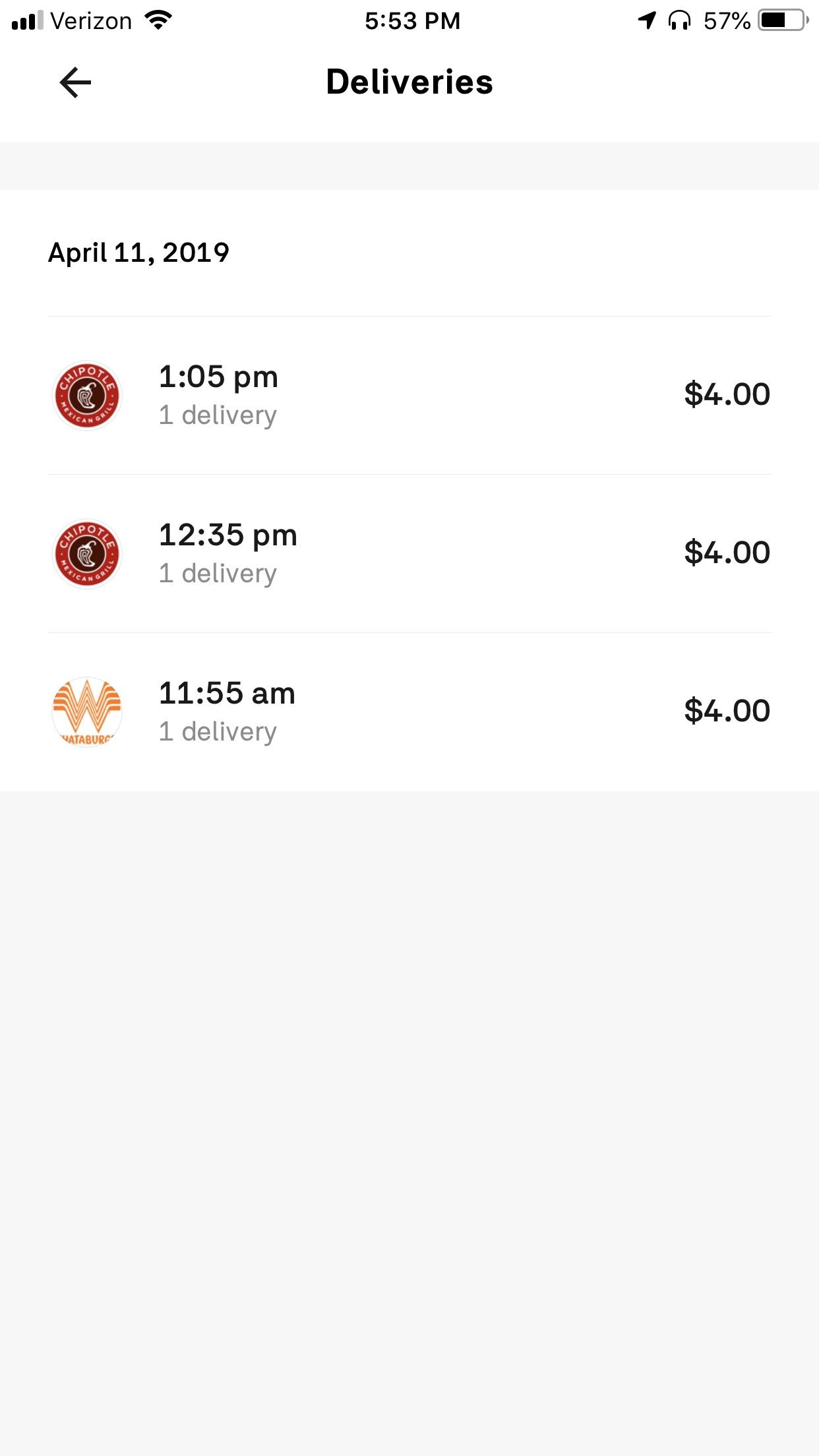819x1456 pixels.
Task: Open the 1:05 pm Chipotle delivery
Action: pos(409,394)
